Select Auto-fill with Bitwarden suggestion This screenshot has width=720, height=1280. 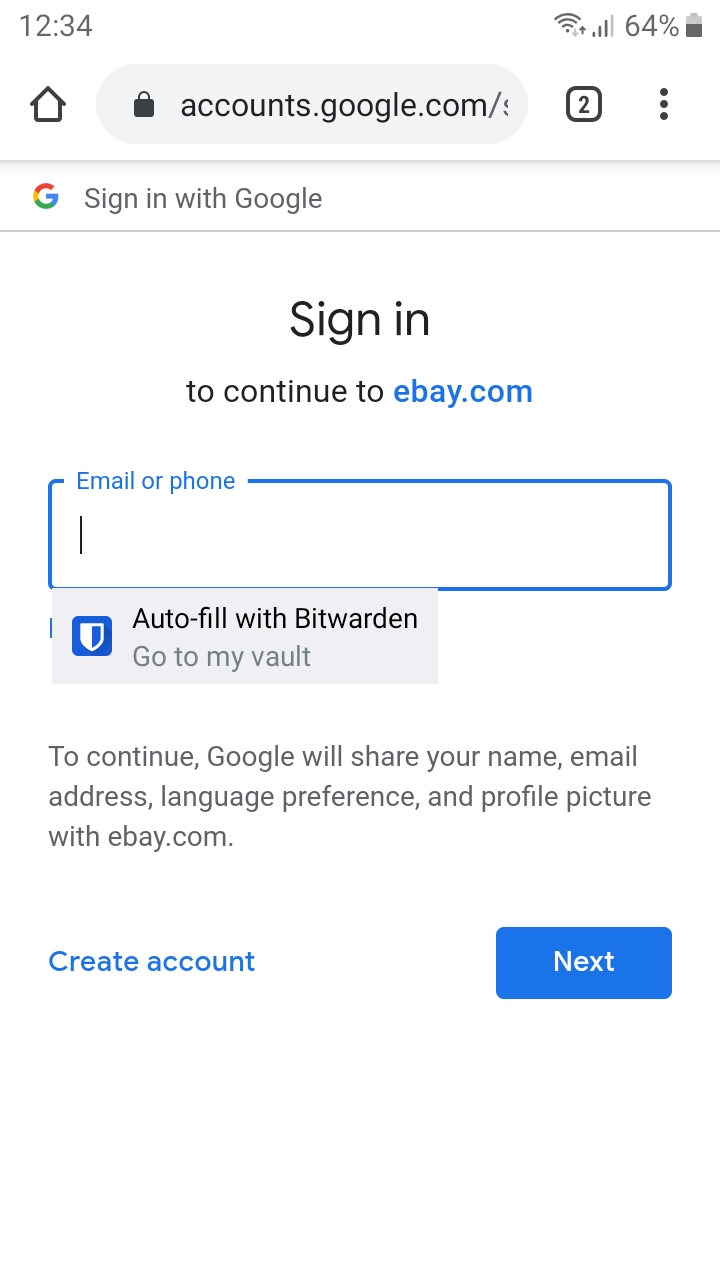[x=245, y=637]
